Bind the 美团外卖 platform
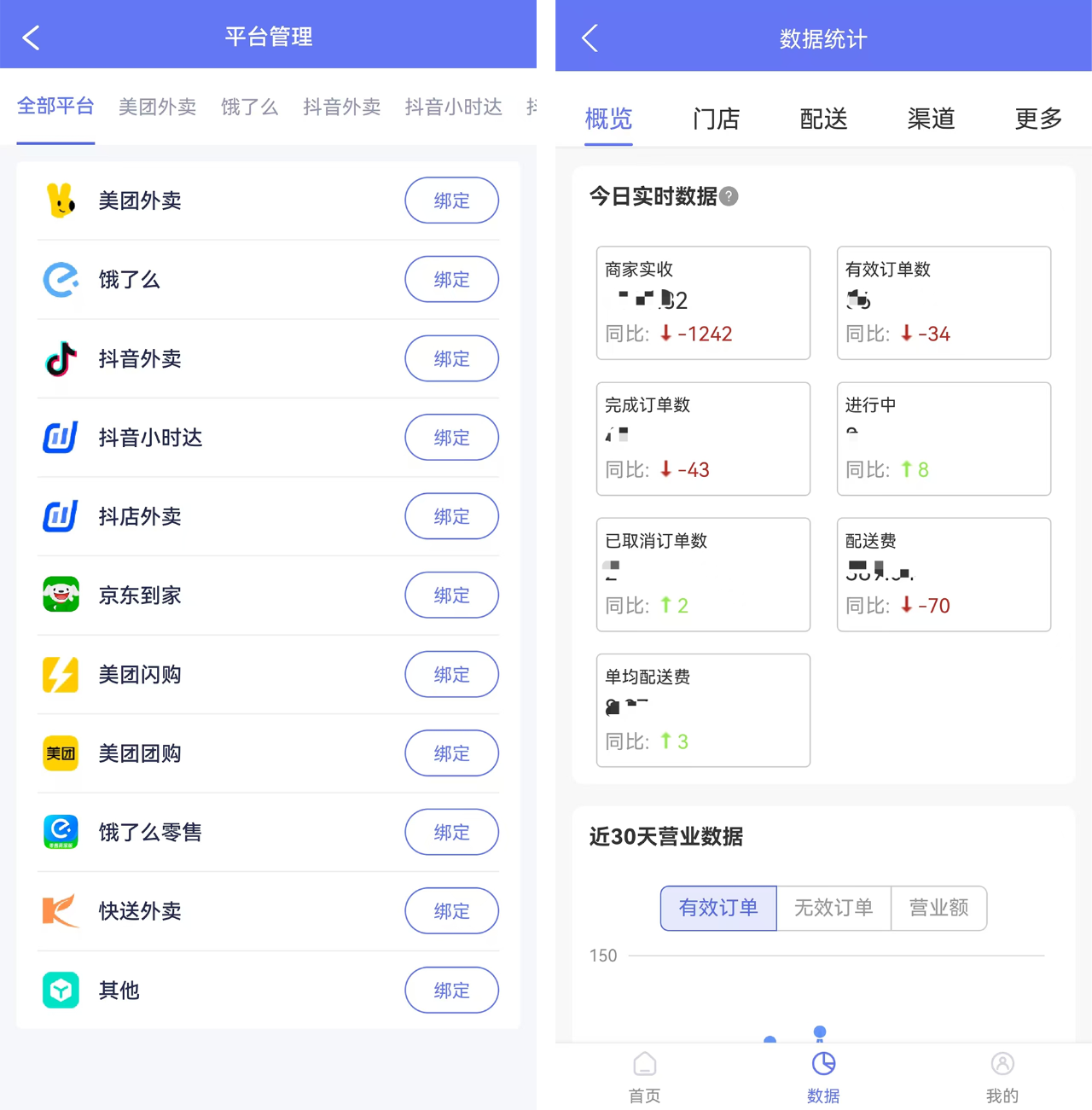Image resolution: width=1092 pixels, height=1110 pixels. pyautogui.click(x=451, y=200)
